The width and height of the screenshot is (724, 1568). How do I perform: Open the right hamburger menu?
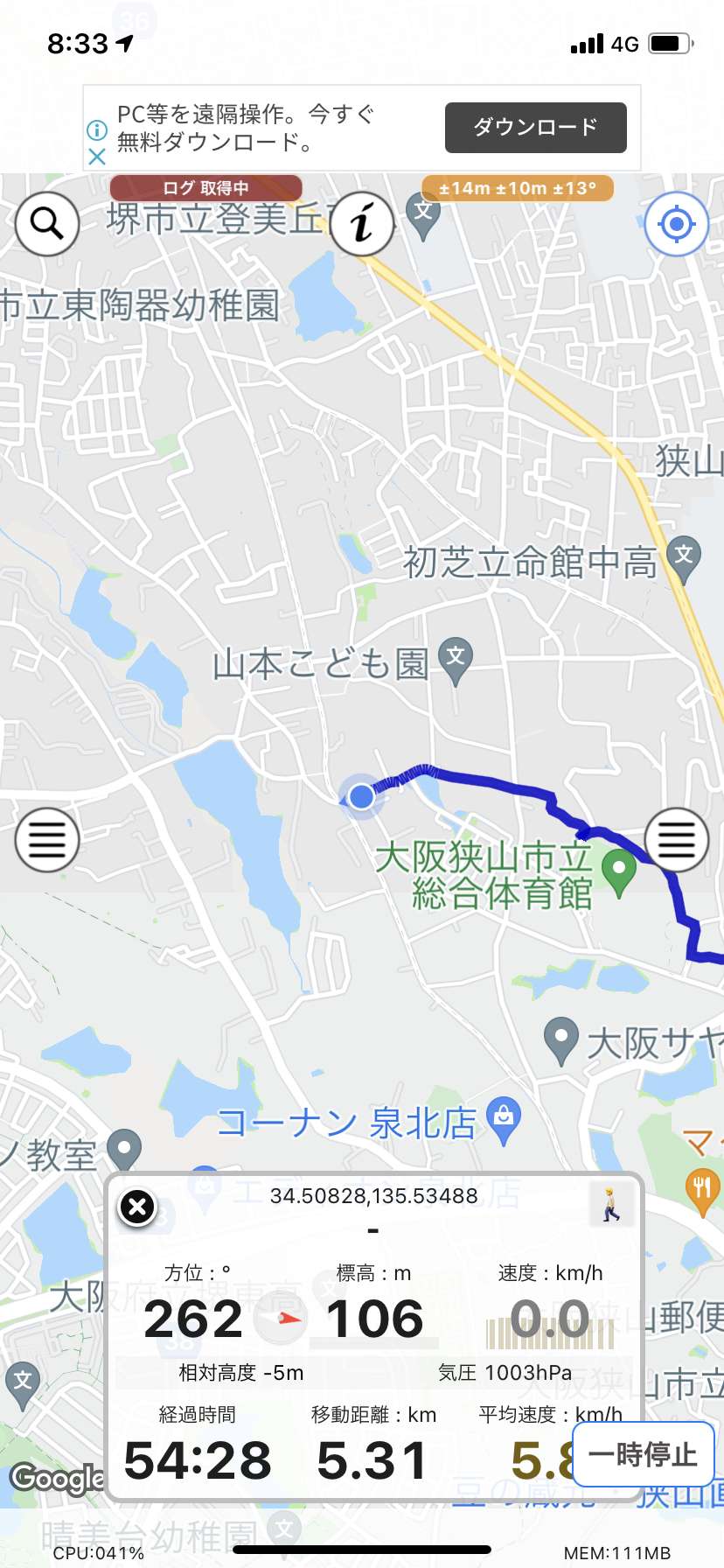point(676,840)
